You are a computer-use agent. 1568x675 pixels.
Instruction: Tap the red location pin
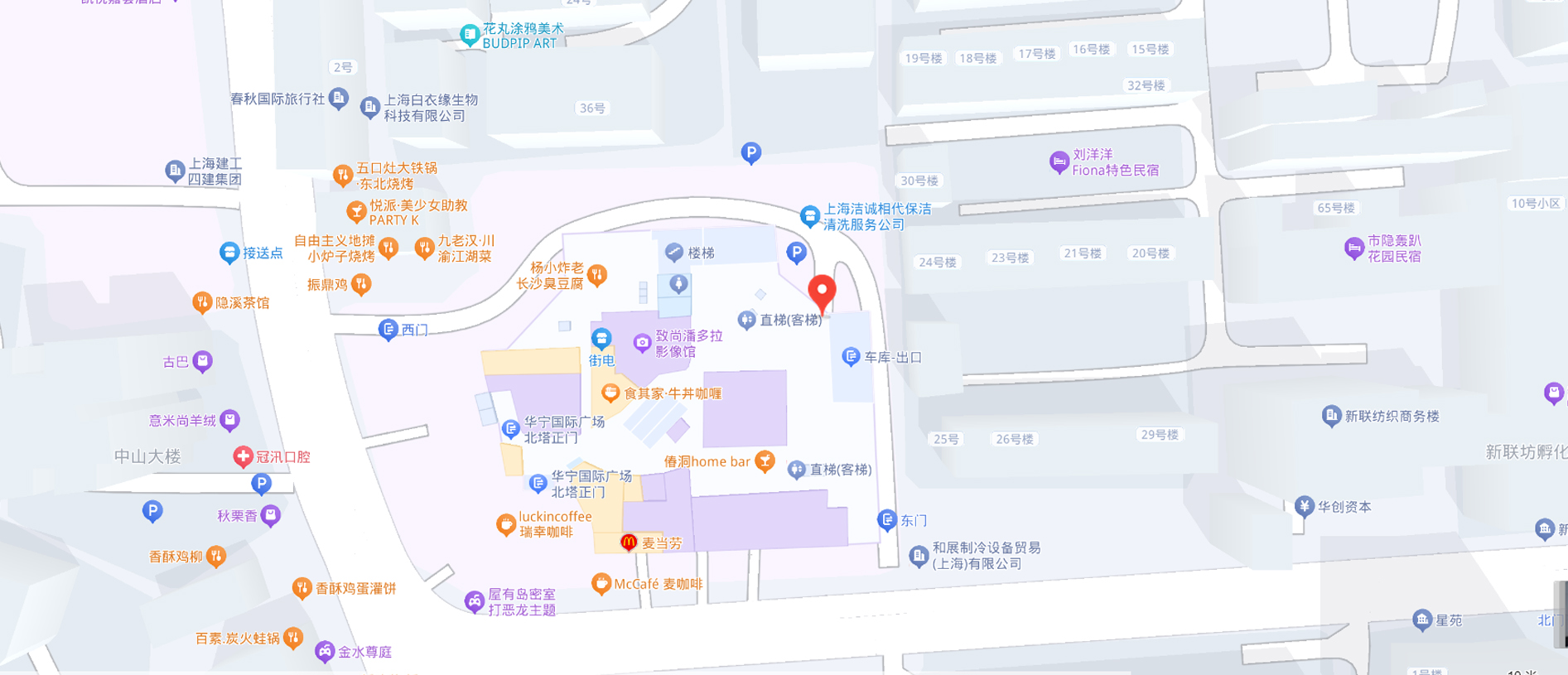[822, 293]
